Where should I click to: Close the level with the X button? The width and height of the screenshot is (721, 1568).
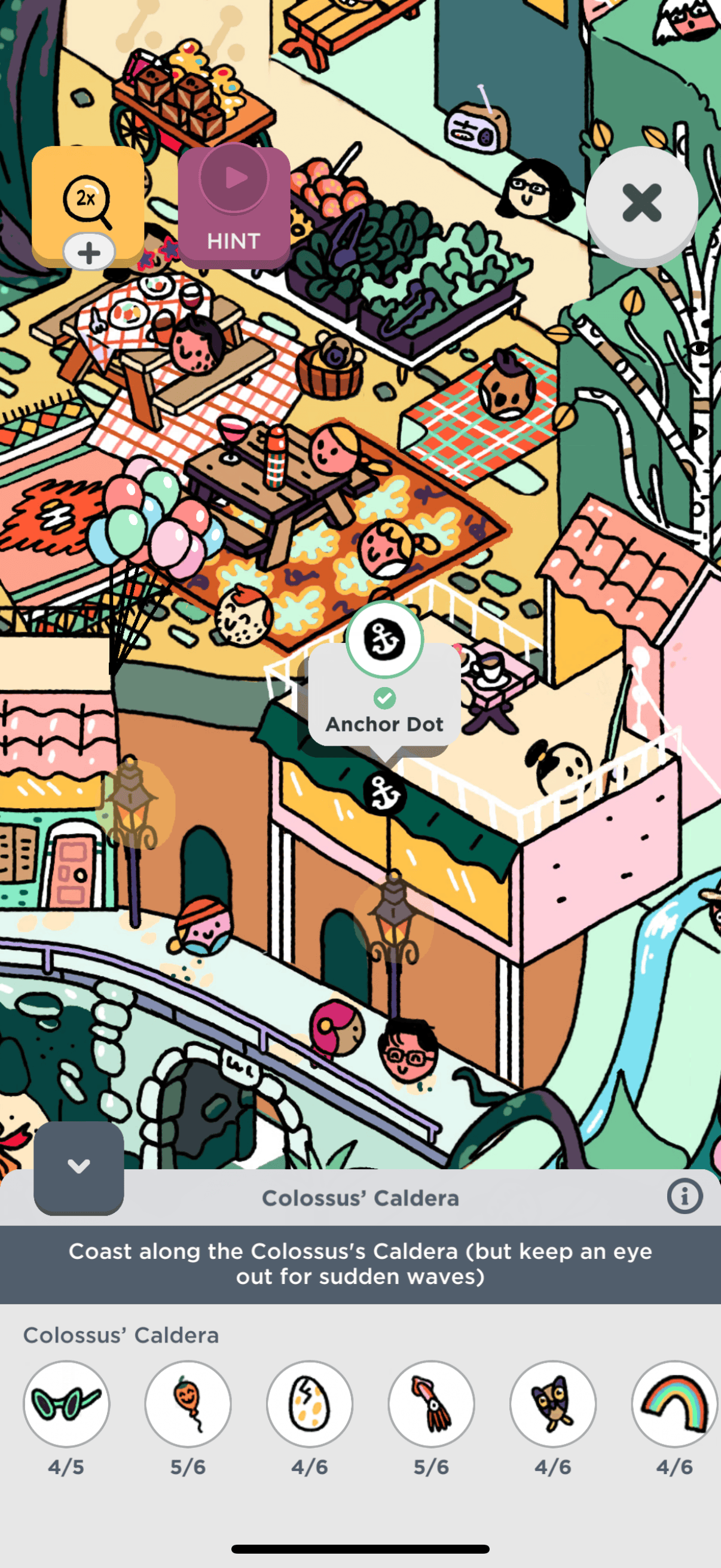[641, 203]
